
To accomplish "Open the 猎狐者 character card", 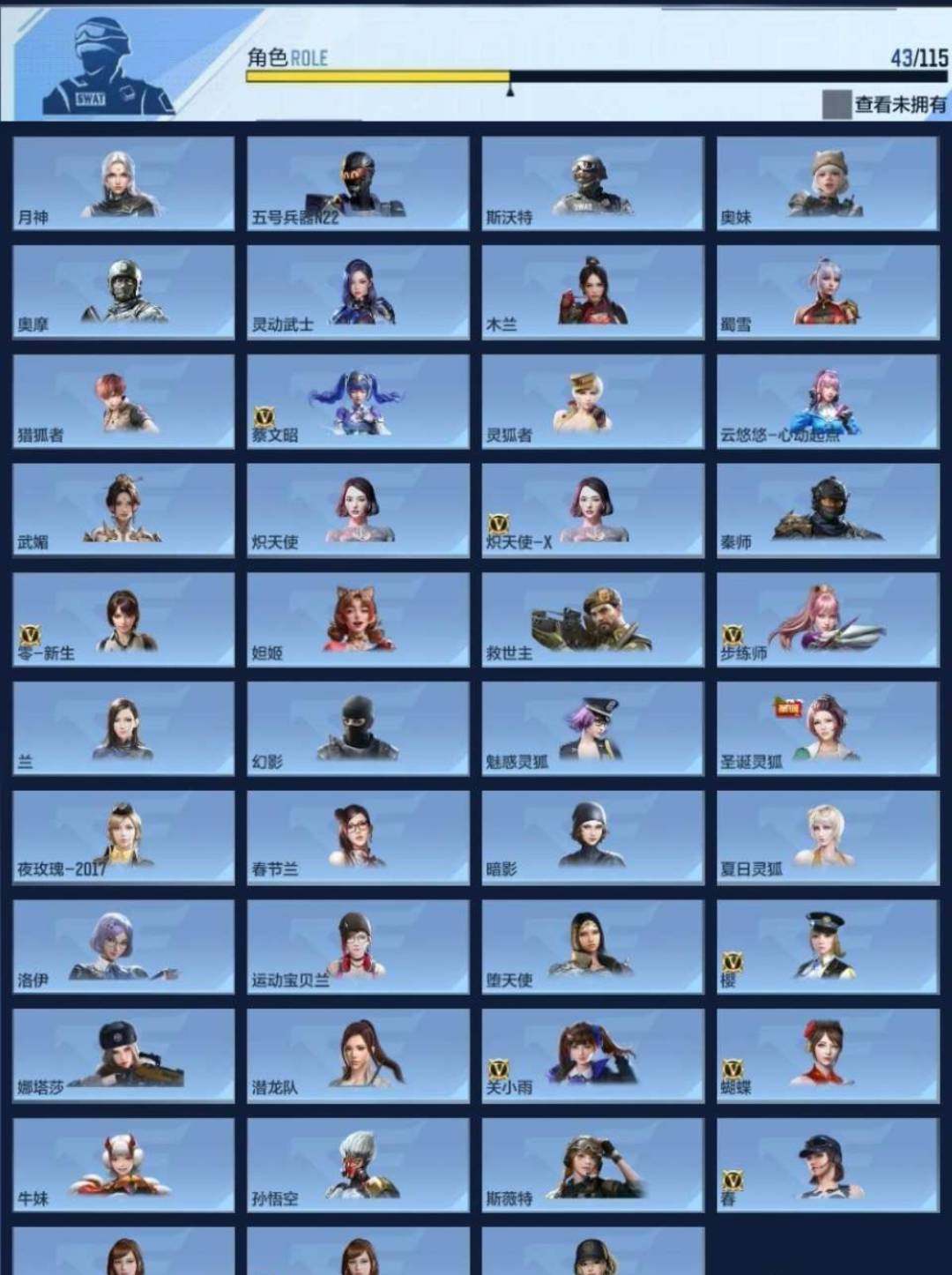I will point(123,401).
